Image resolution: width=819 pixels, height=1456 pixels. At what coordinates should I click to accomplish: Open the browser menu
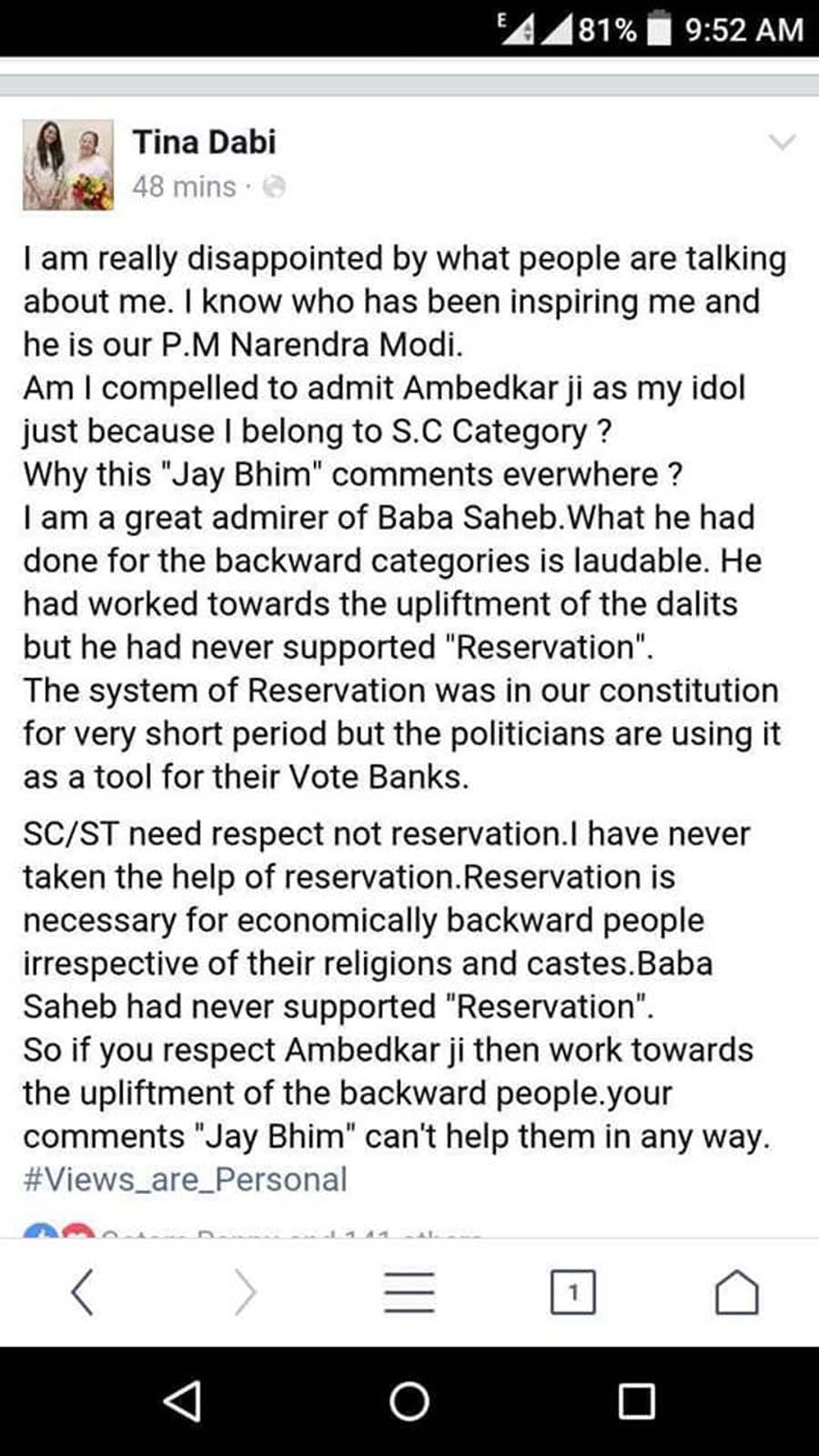(409, 1292)
